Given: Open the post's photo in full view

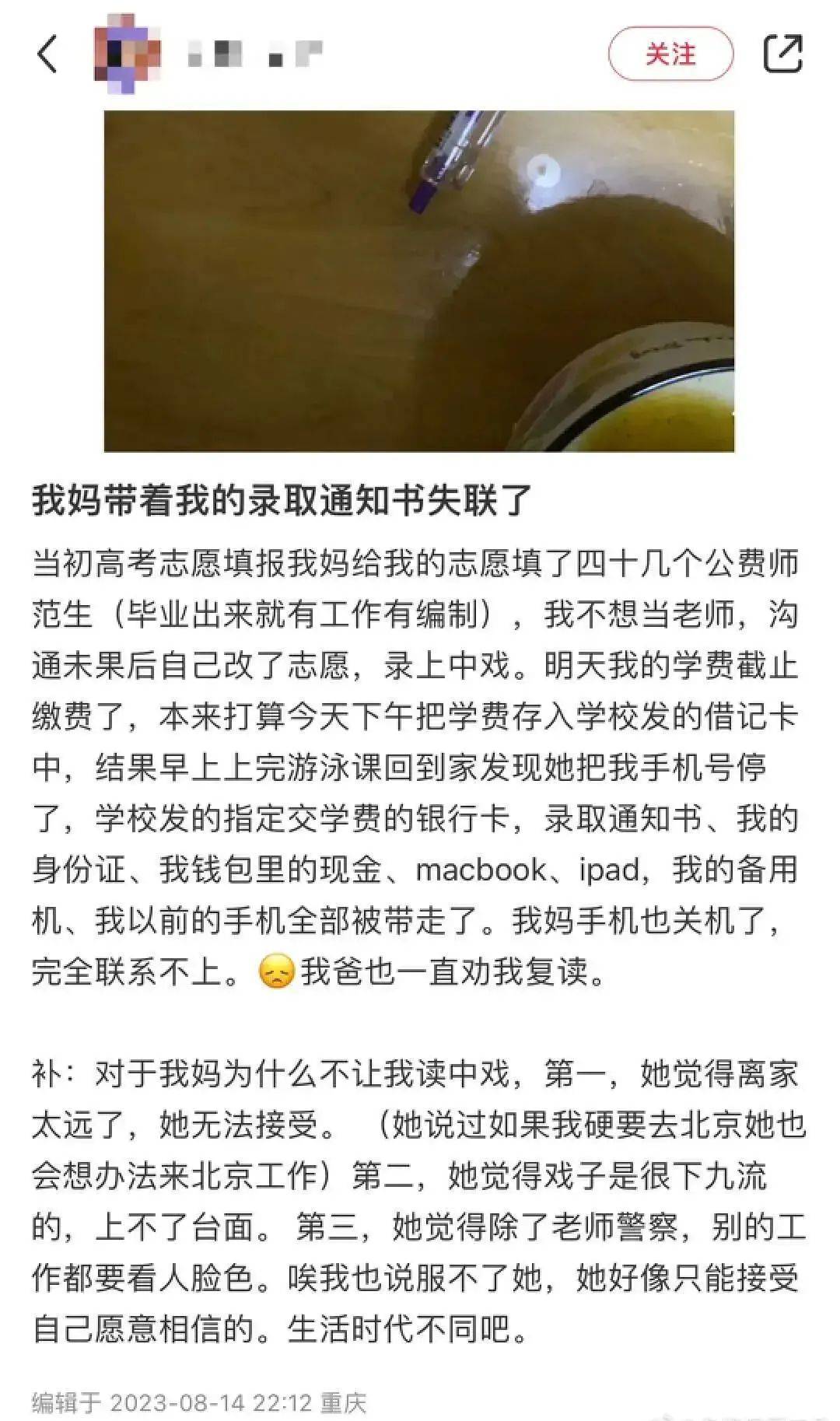Looking at the screenshot, I should [419, 281].
